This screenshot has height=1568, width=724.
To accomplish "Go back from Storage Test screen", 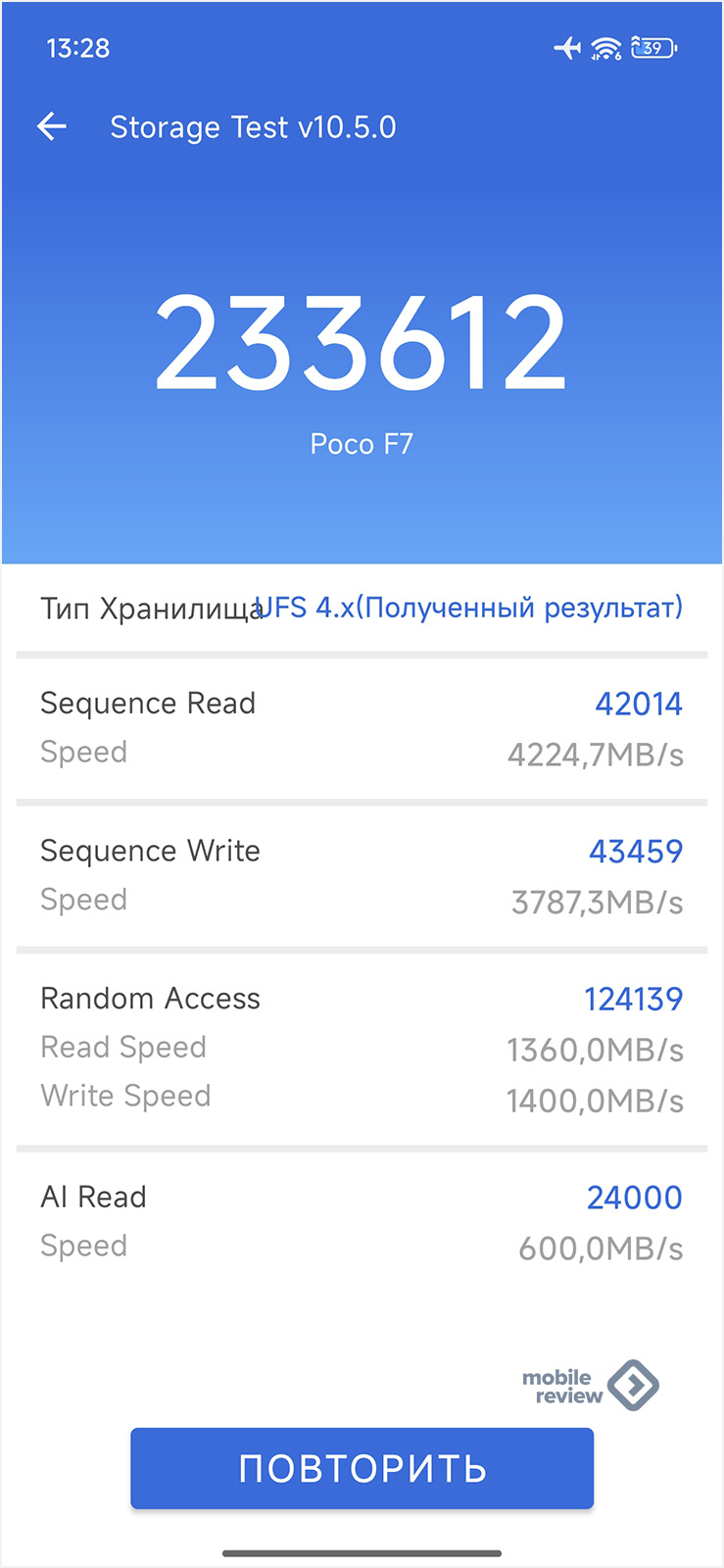I will click(x=52, y=126).
